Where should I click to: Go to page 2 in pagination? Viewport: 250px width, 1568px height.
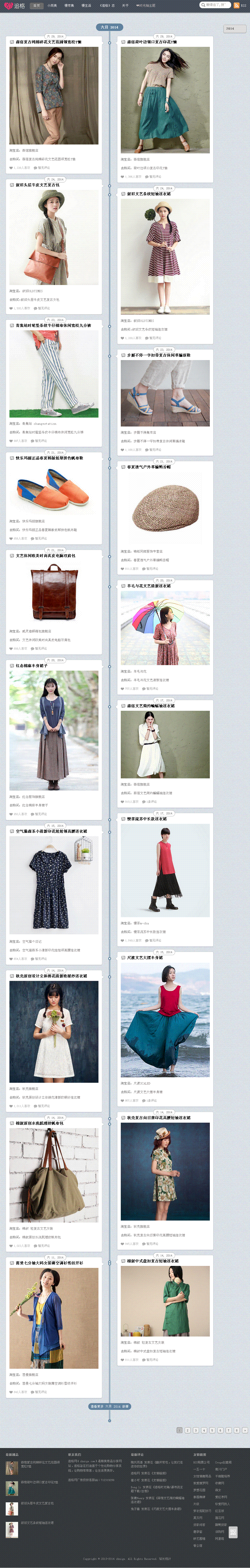(x=187, y=1430)
